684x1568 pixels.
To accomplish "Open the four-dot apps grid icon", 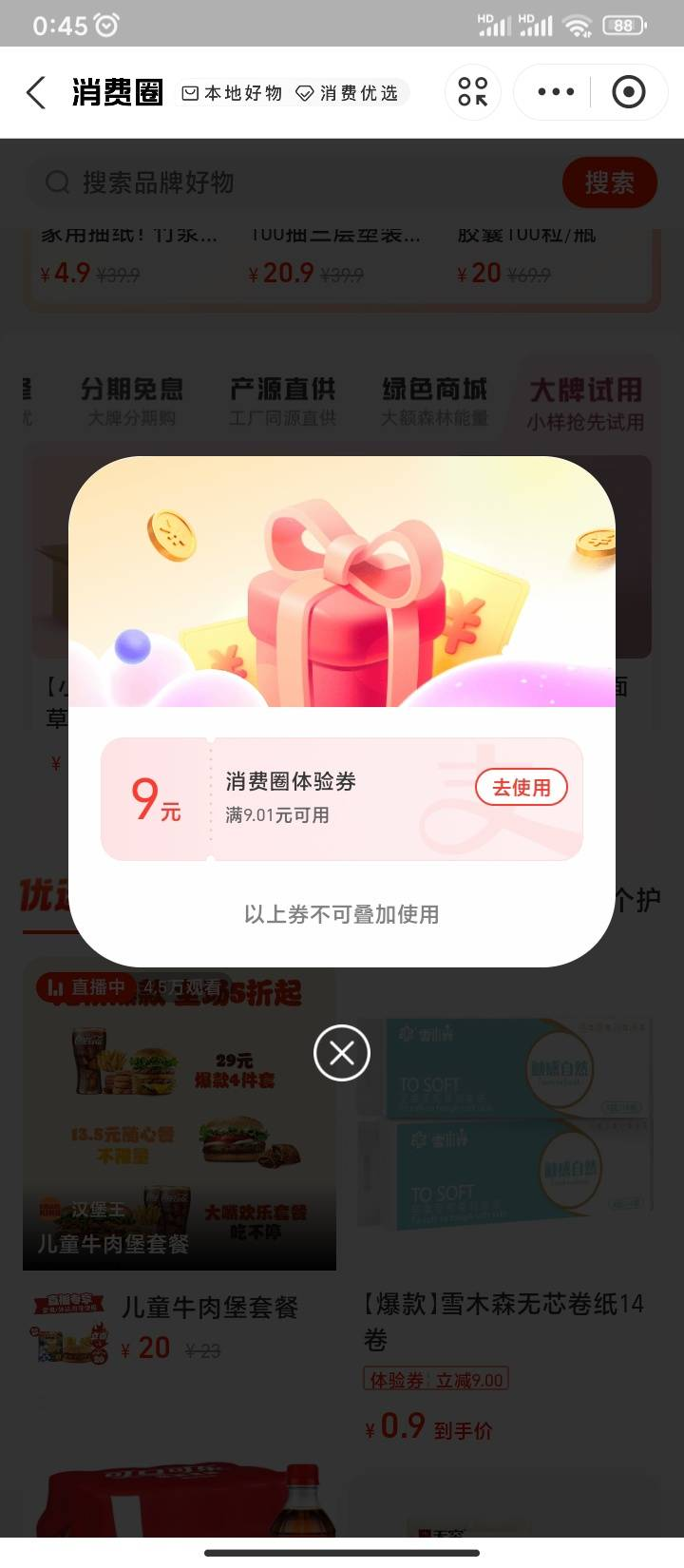I will (472, 92).
